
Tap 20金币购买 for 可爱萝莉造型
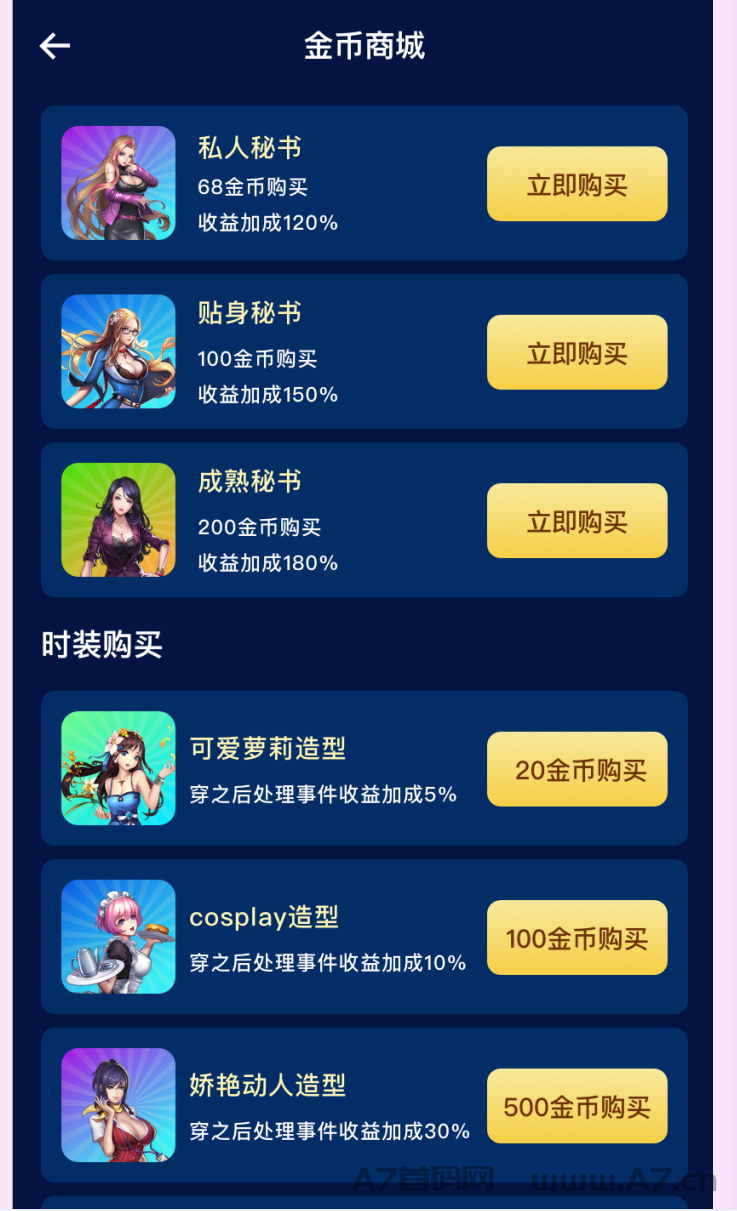tap(577, 769)
